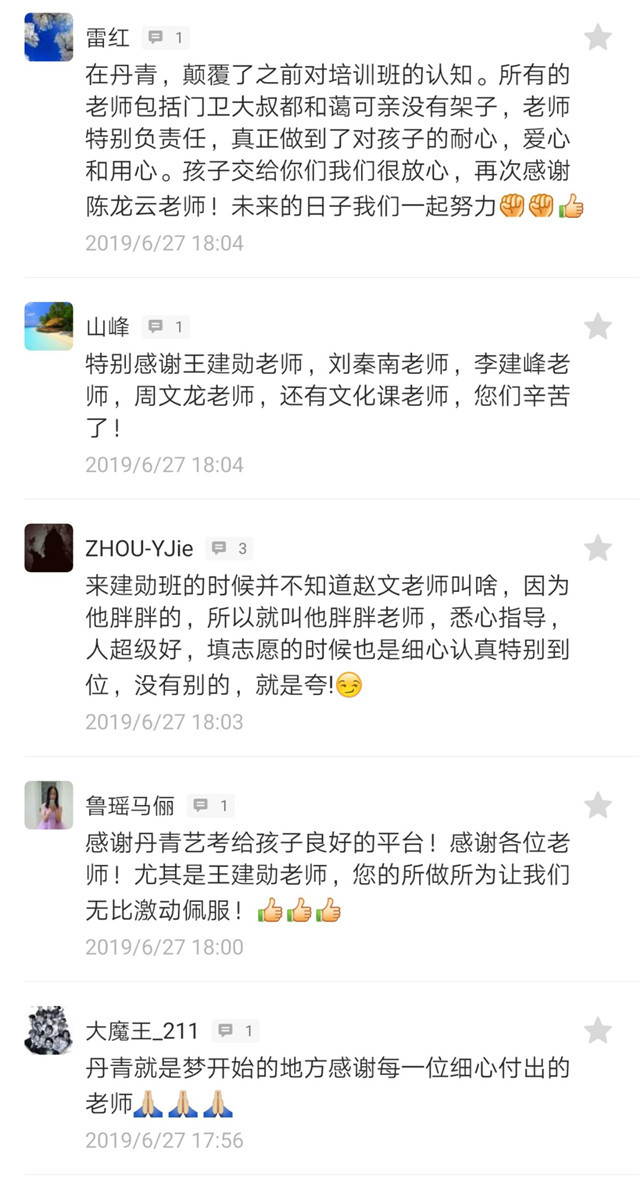Show the reply to 鲁瑶马俪's comment
This screenshot has width=640, height=1183.
210,805
